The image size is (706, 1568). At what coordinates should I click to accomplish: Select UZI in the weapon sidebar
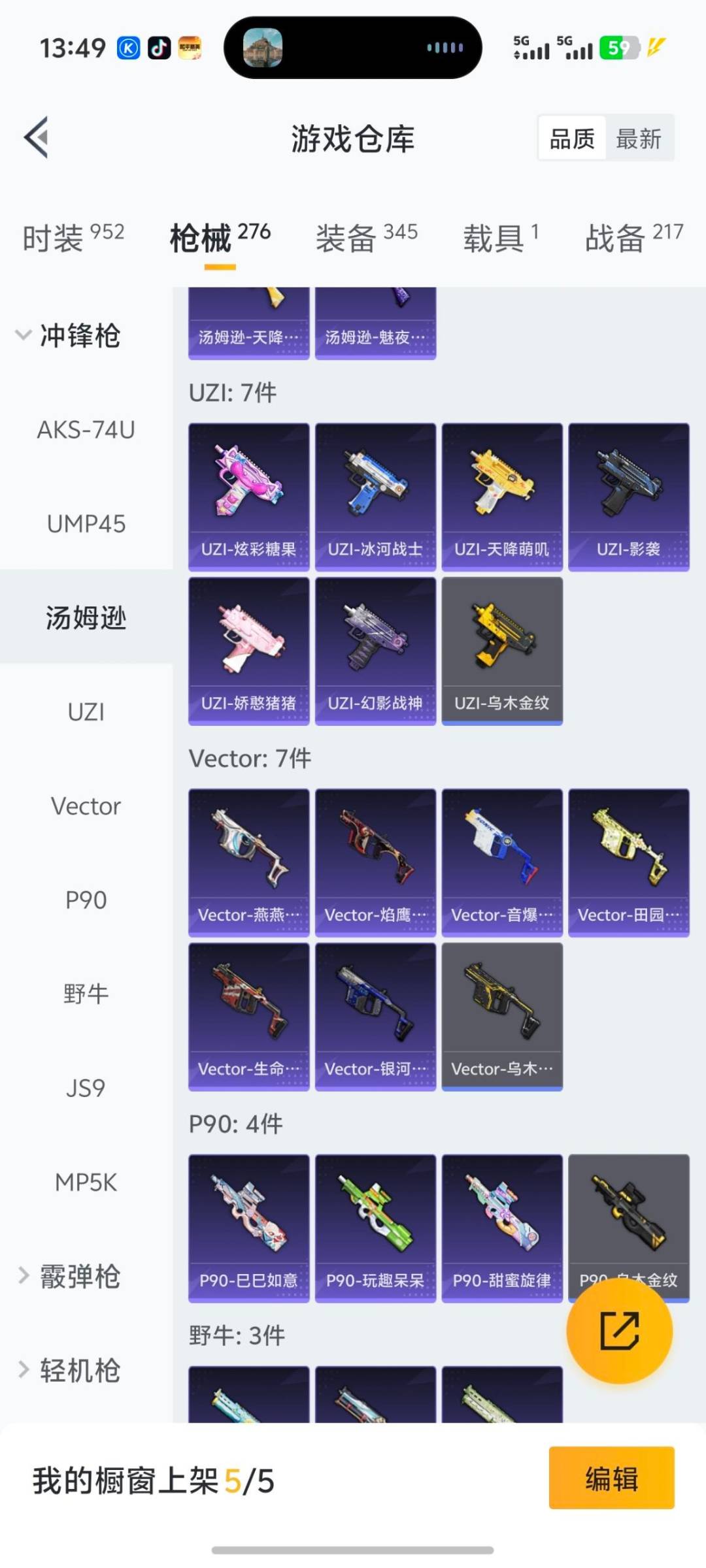coord(86,712)
